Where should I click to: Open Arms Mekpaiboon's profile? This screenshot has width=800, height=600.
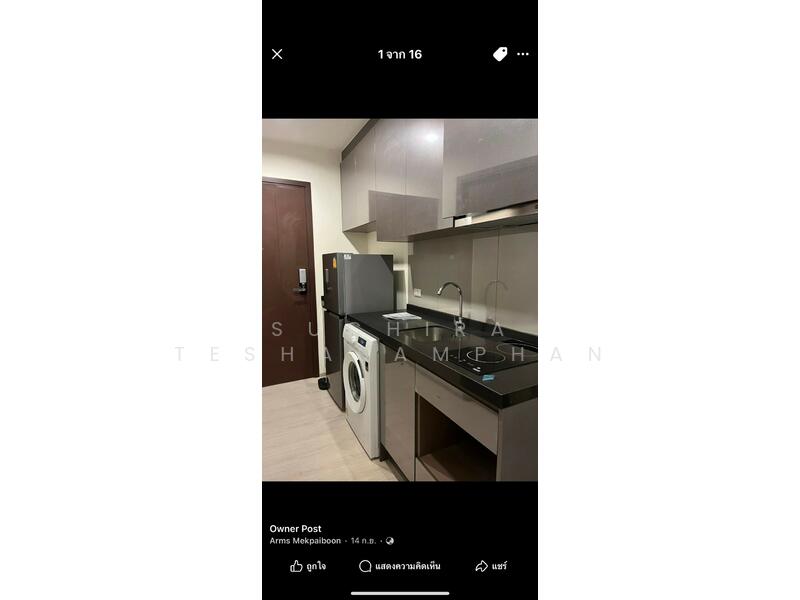pyautogui.click(x=305, y=541)
